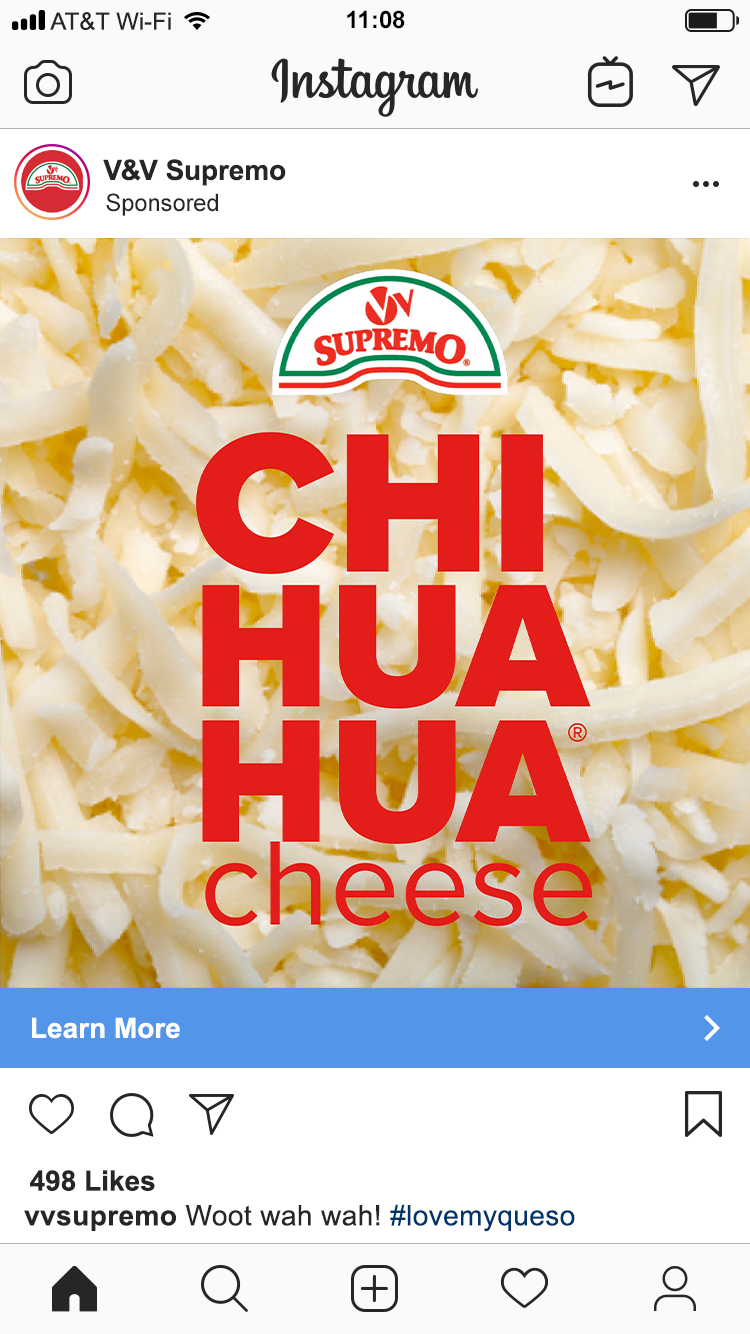The image size is (750, 1334).
Task: Open direct messages paper plane in header
Action: pyautogui.click(x=696, y=83)
